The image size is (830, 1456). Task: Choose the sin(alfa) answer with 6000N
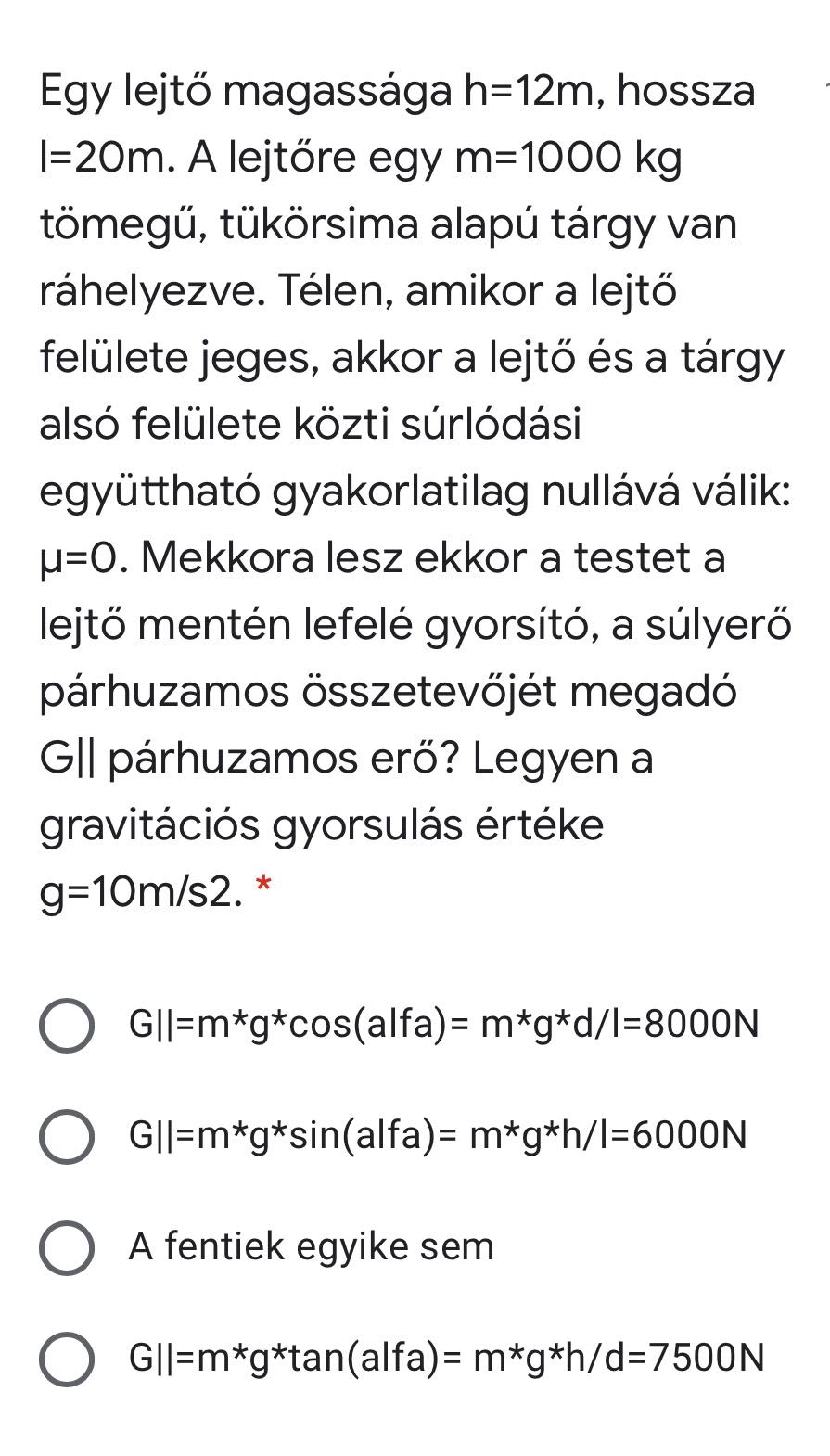(67, 1136)
